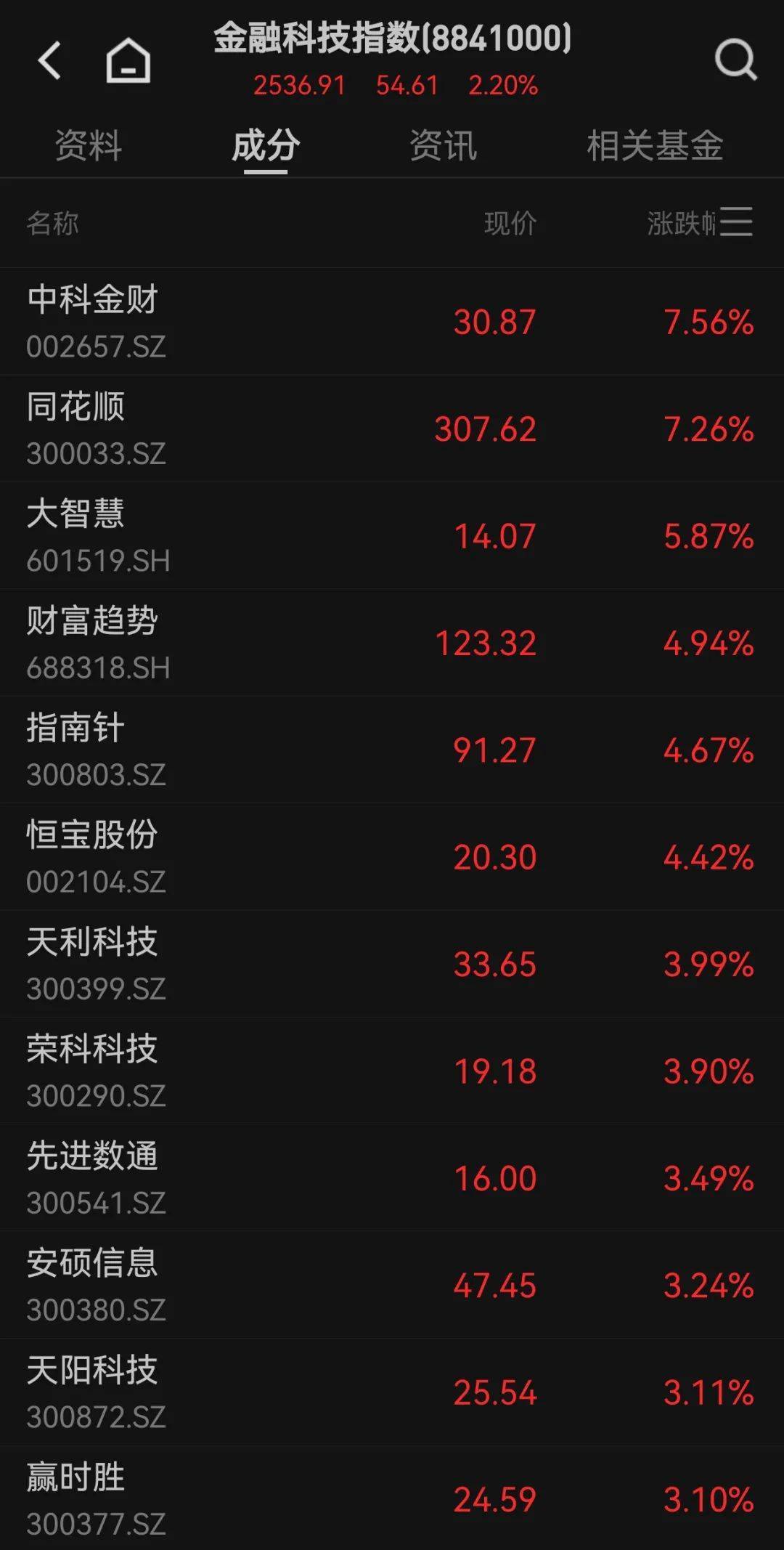The width and height of the screenshot is (784, 1550).
Task: Tap the index title 金融科技指数(8841000)
Action: pos(392,40)
